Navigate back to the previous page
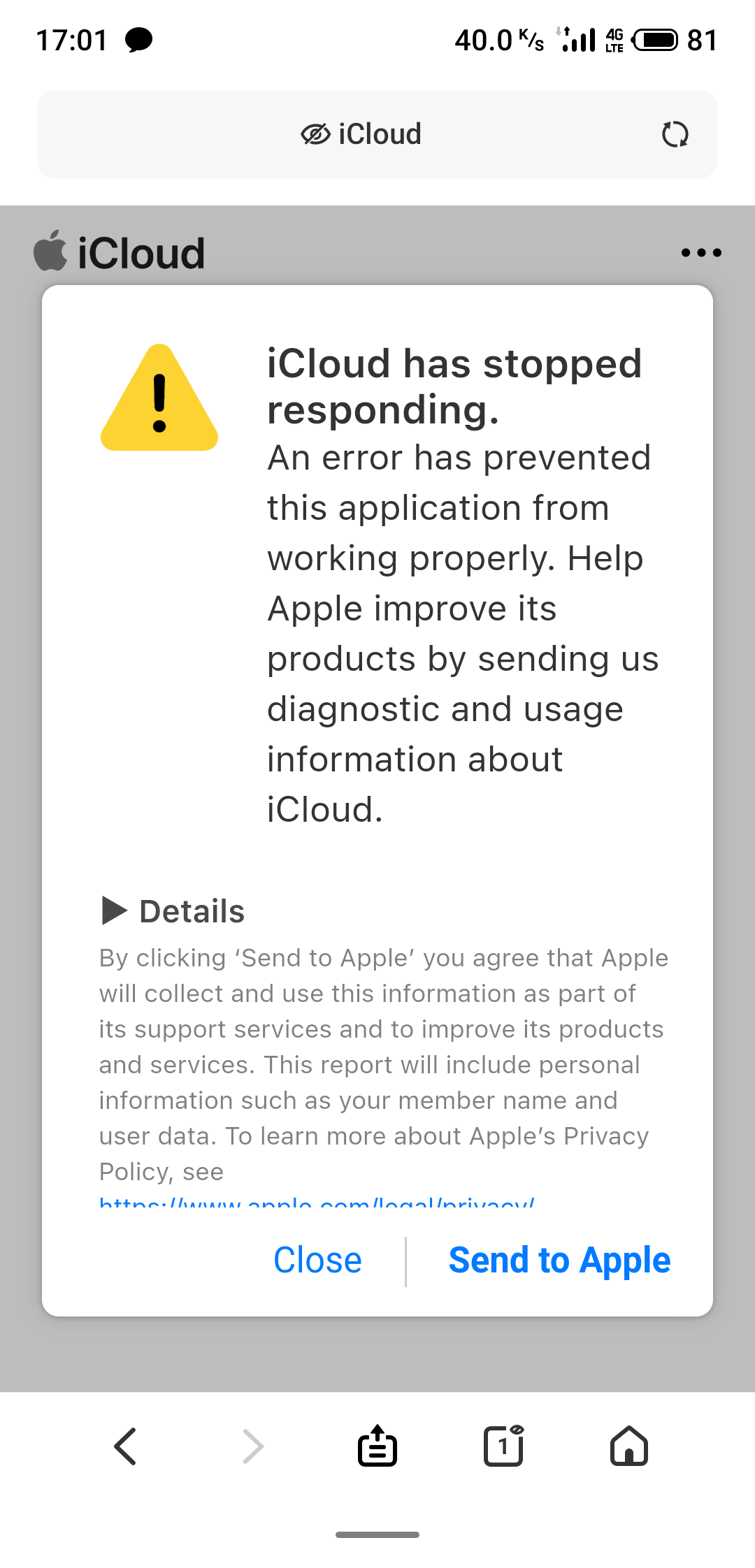 [x=126, y=1445]
